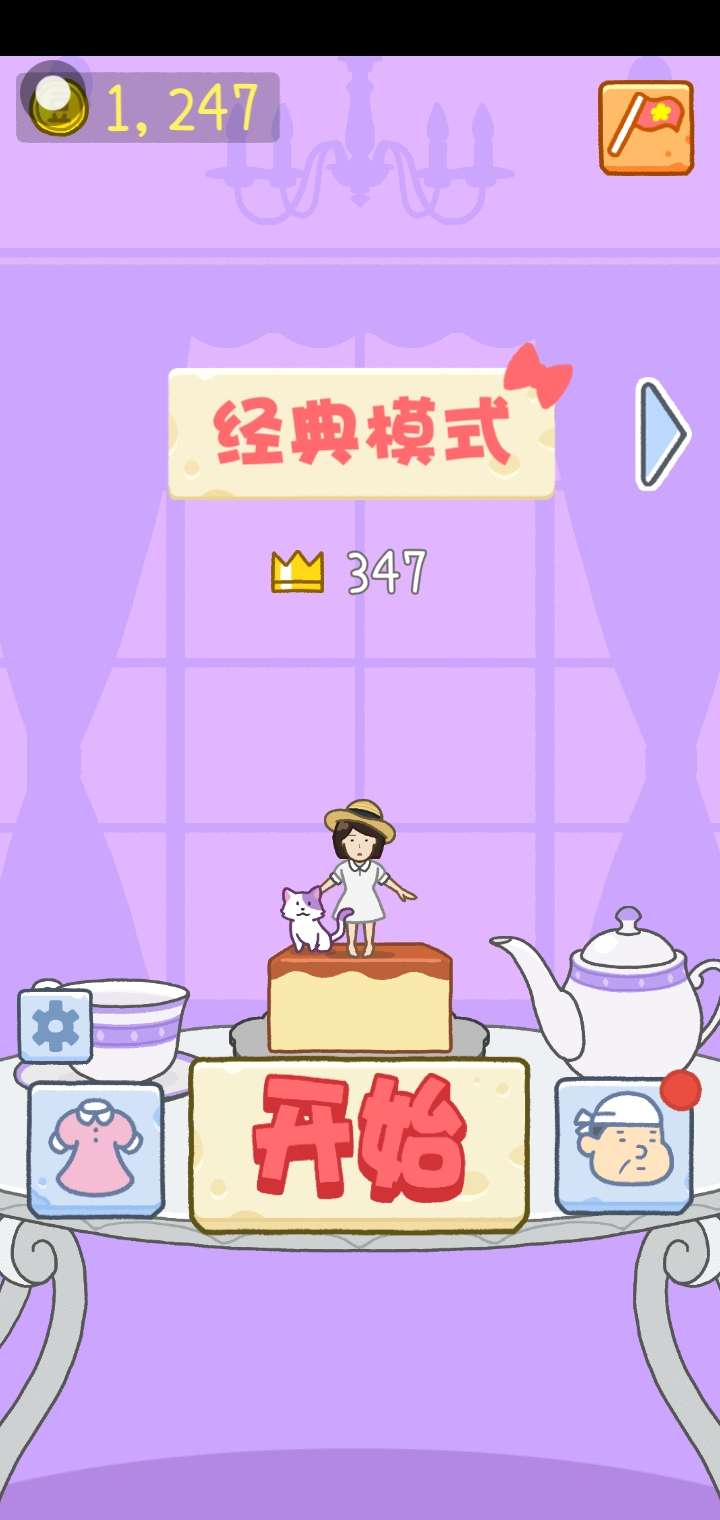Image resolution: width=720 pixels, height=1520 pixels.
Task: Tap the 经典模式 mode banner
Action: click(361, 433)
